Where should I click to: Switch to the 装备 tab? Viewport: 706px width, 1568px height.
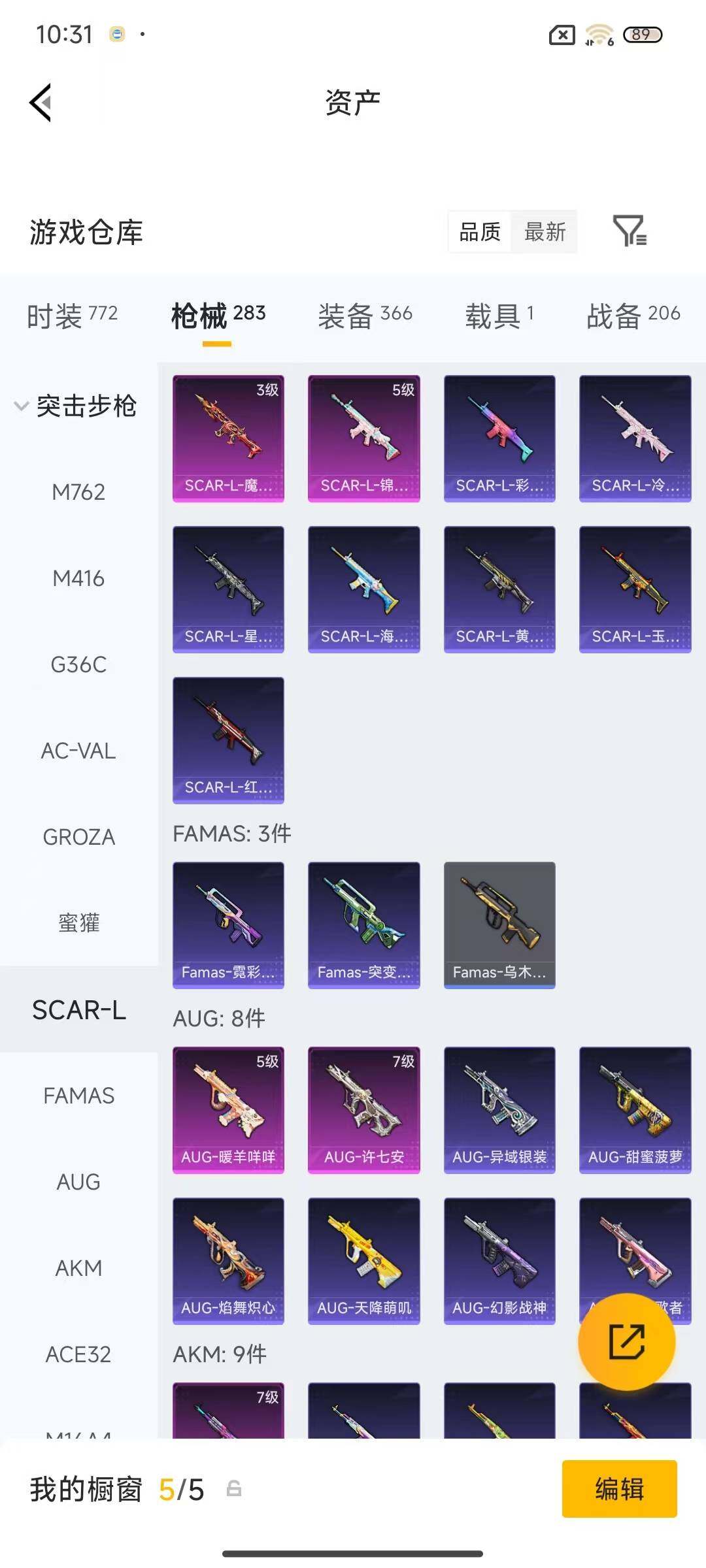365,316
